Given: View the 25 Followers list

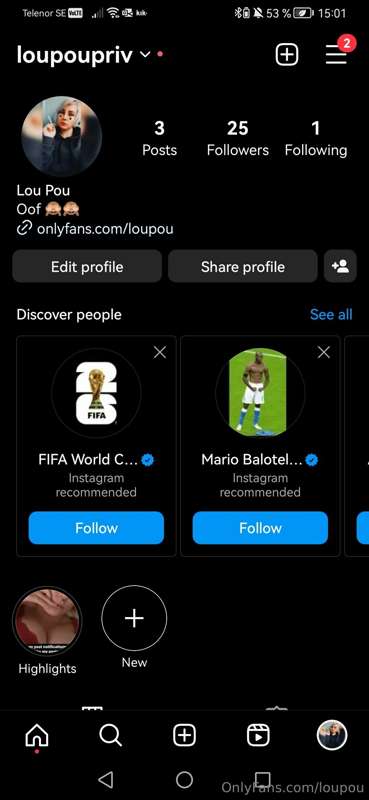Looking at the screenshot, I should click(x=238, y=138).
